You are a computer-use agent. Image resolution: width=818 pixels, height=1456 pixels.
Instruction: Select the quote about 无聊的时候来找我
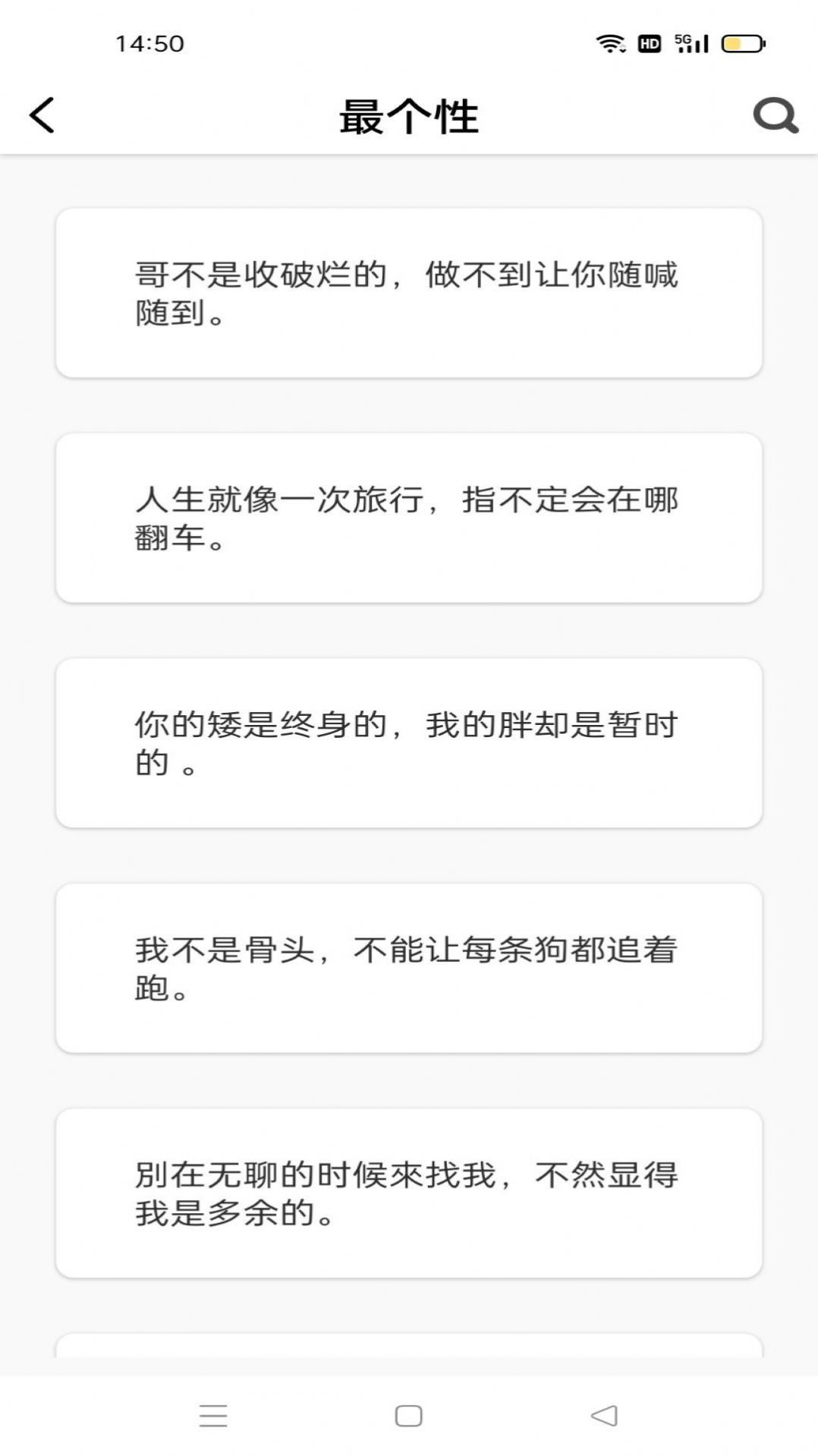tap(409, 1193)
